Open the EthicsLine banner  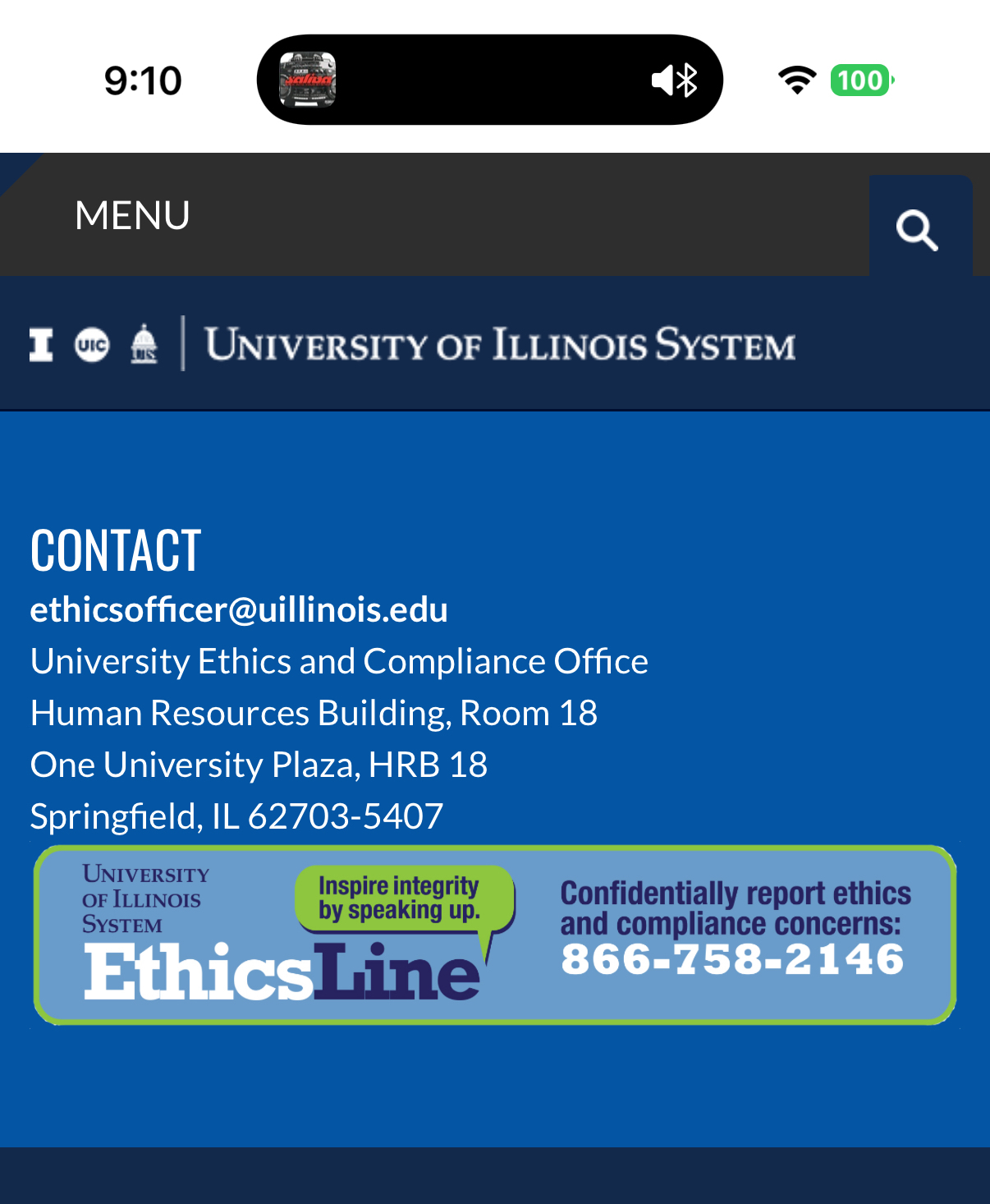click(x=495, y=935)
